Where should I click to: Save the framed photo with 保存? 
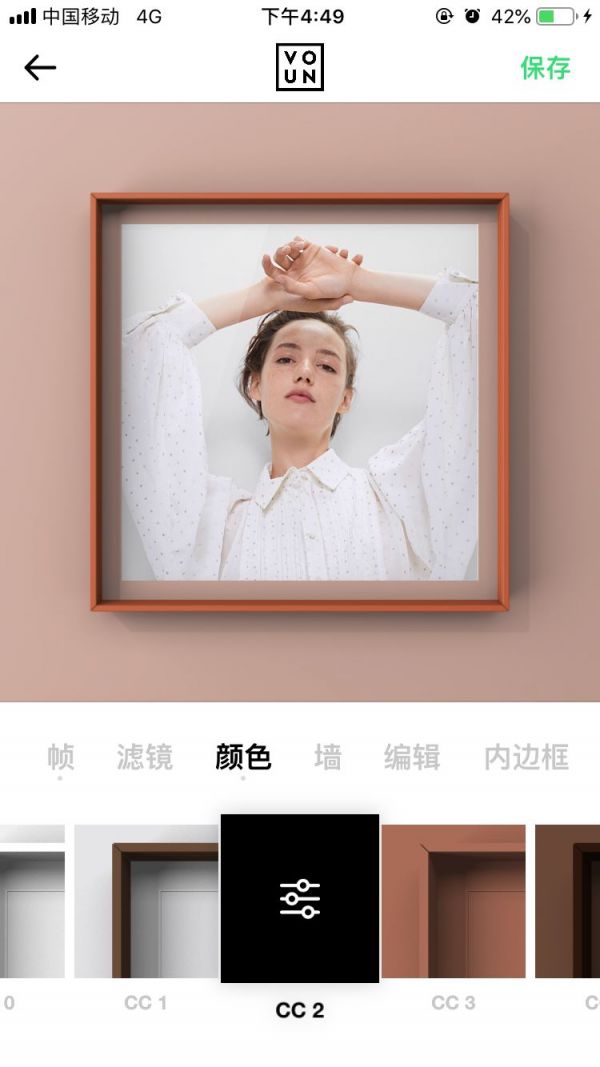click(545, 68)
